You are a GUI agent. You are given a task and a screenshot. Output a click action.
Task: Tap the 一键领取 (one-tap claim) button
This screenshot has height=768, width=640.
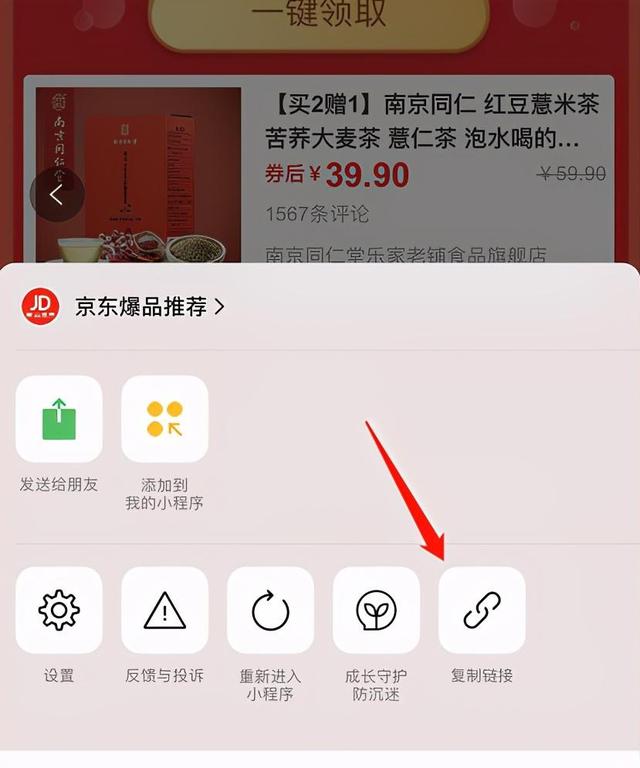coord(318,16)
